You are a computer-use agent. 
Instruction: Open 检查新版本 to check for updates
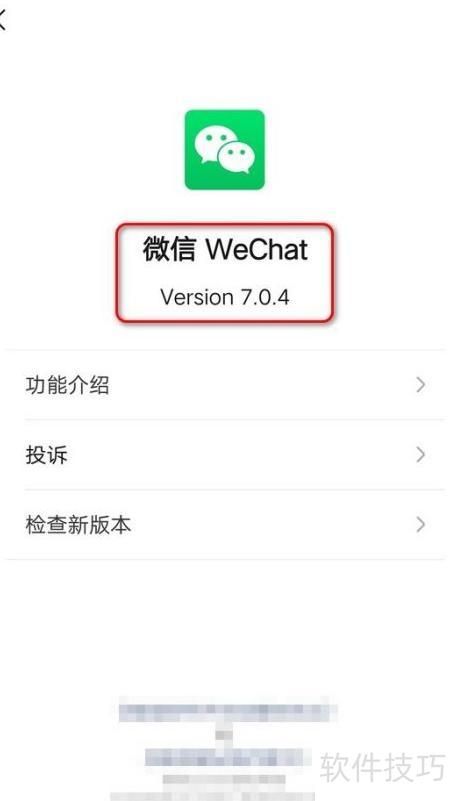225,525
